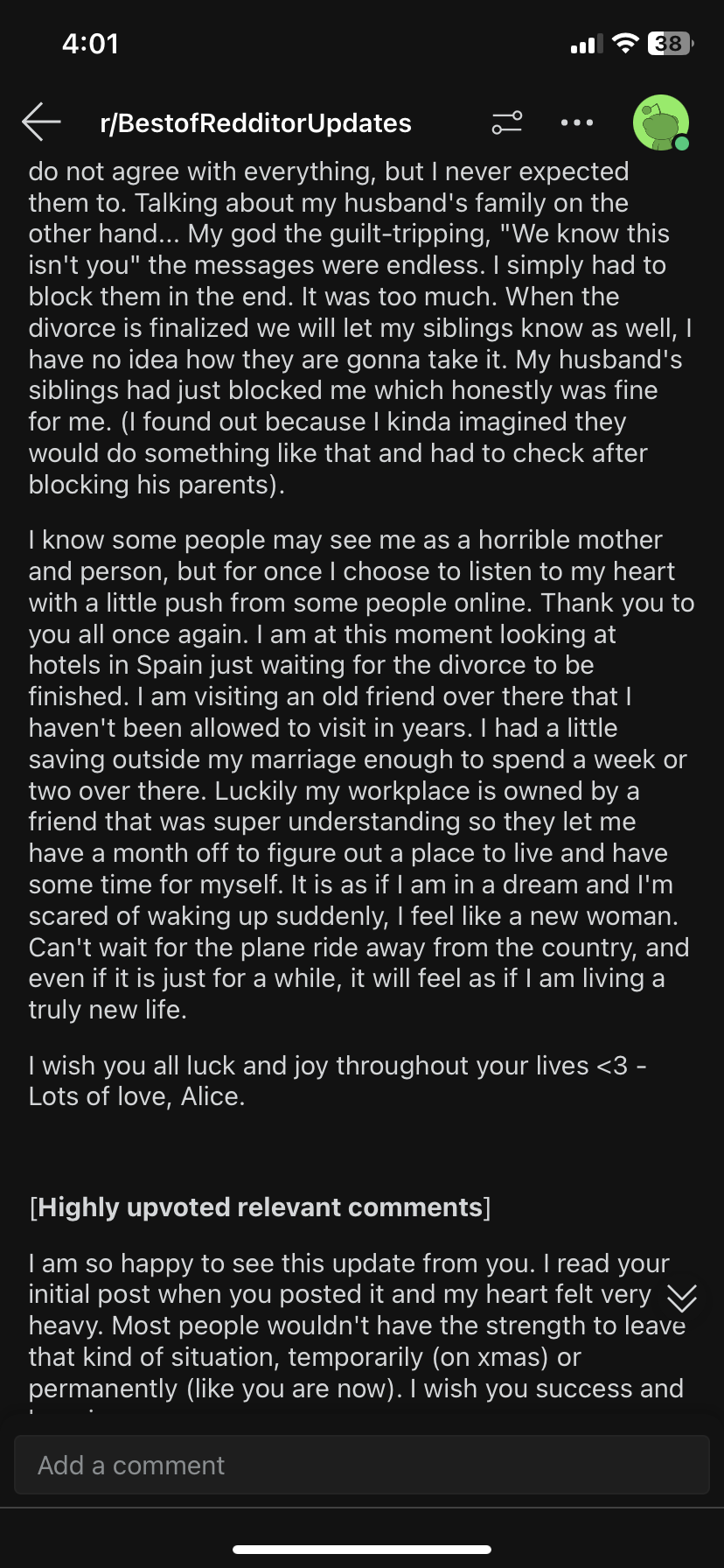Tap the Add a comment field

click(x=362, y=1465)
